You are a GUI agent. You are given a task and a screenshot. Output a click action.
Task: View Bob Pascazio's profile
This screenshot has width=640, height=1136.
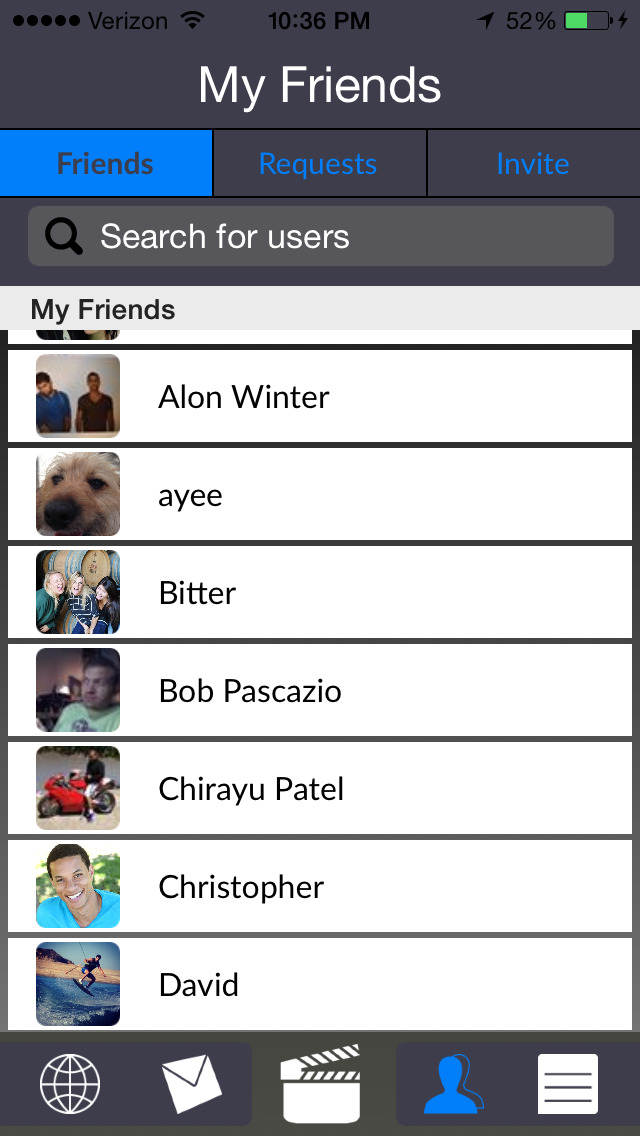pyautogui.click(x=320, y=690)
